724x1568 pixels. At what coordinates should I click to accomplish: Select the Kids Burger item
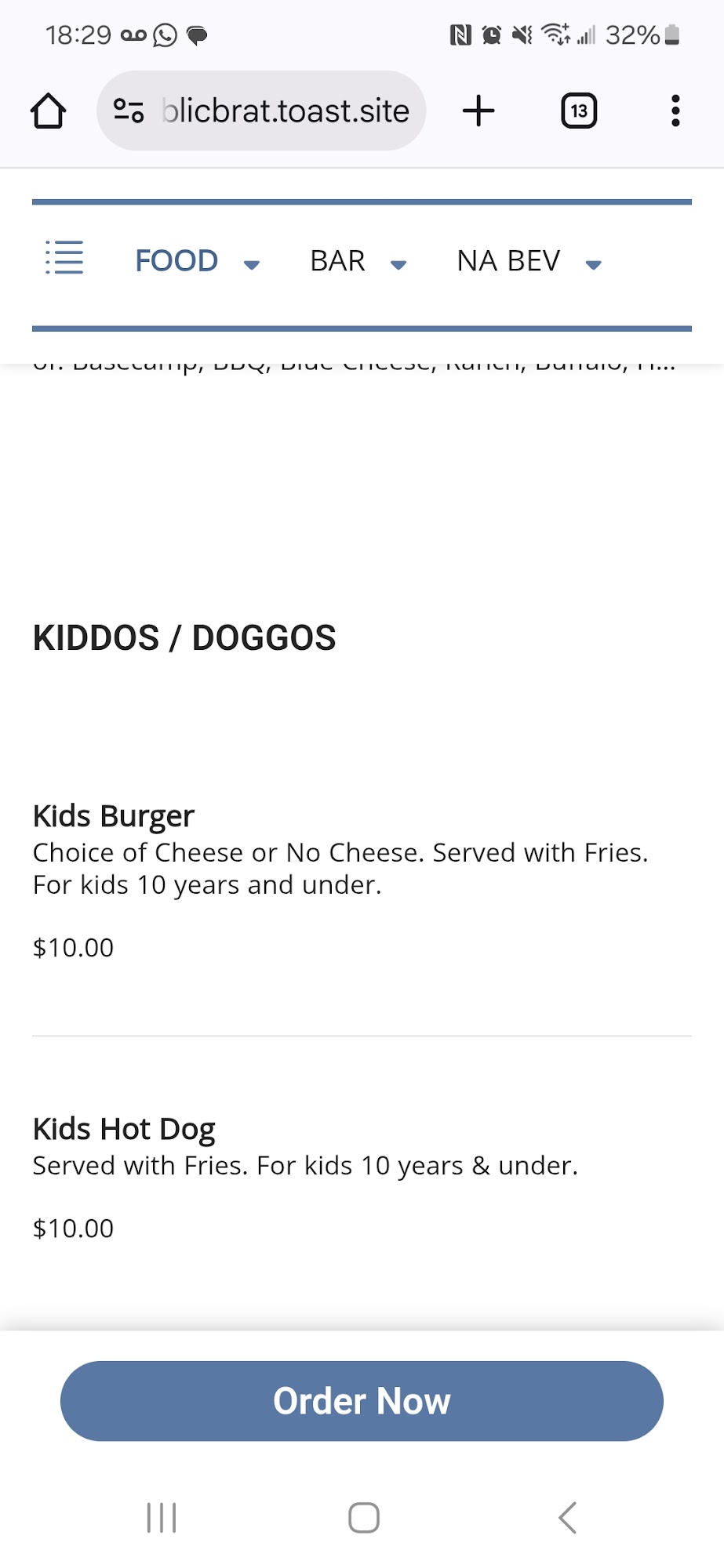(x=115, y=816)
